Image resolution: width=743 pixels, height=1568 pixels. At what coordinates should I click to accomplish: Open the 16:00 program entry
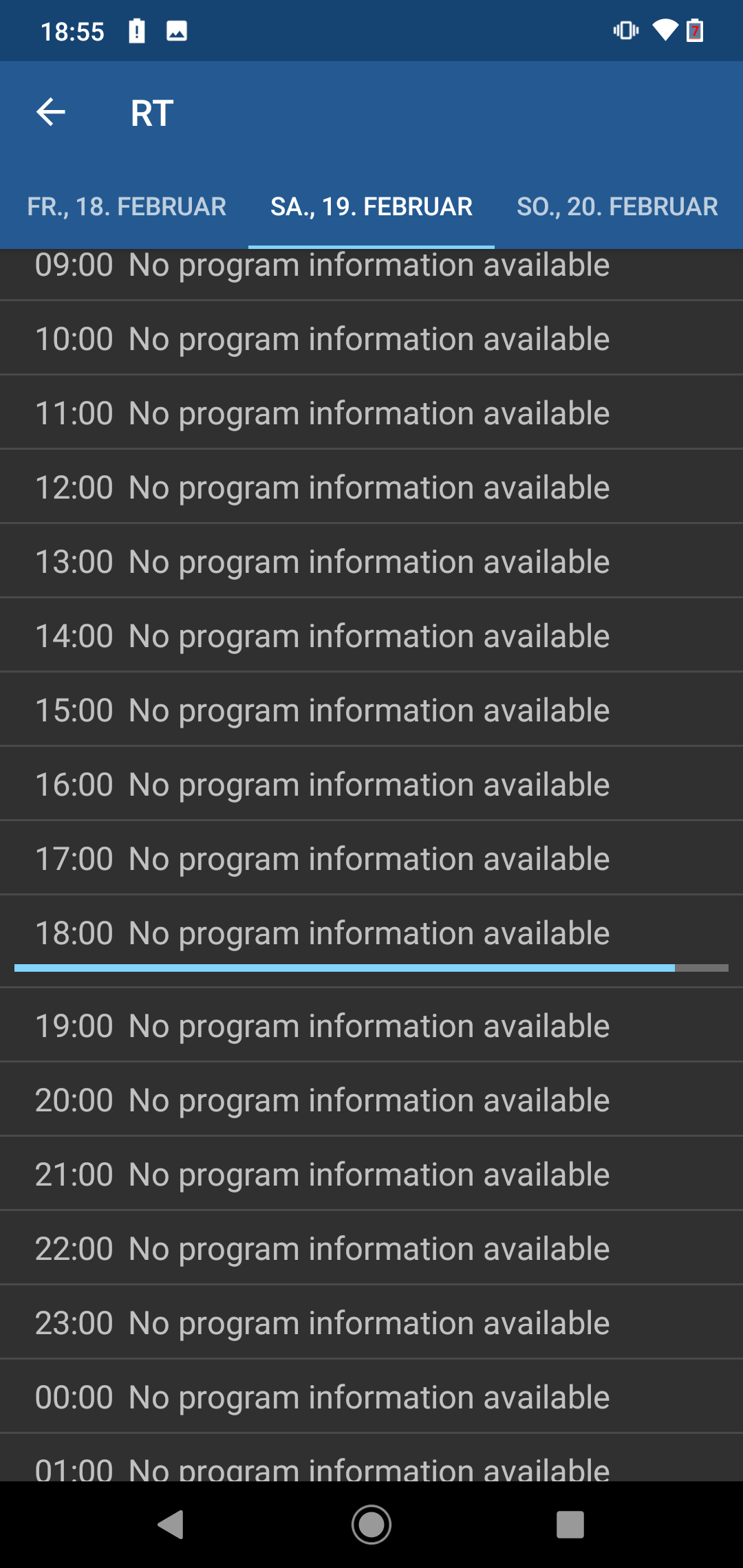[371, 785]
